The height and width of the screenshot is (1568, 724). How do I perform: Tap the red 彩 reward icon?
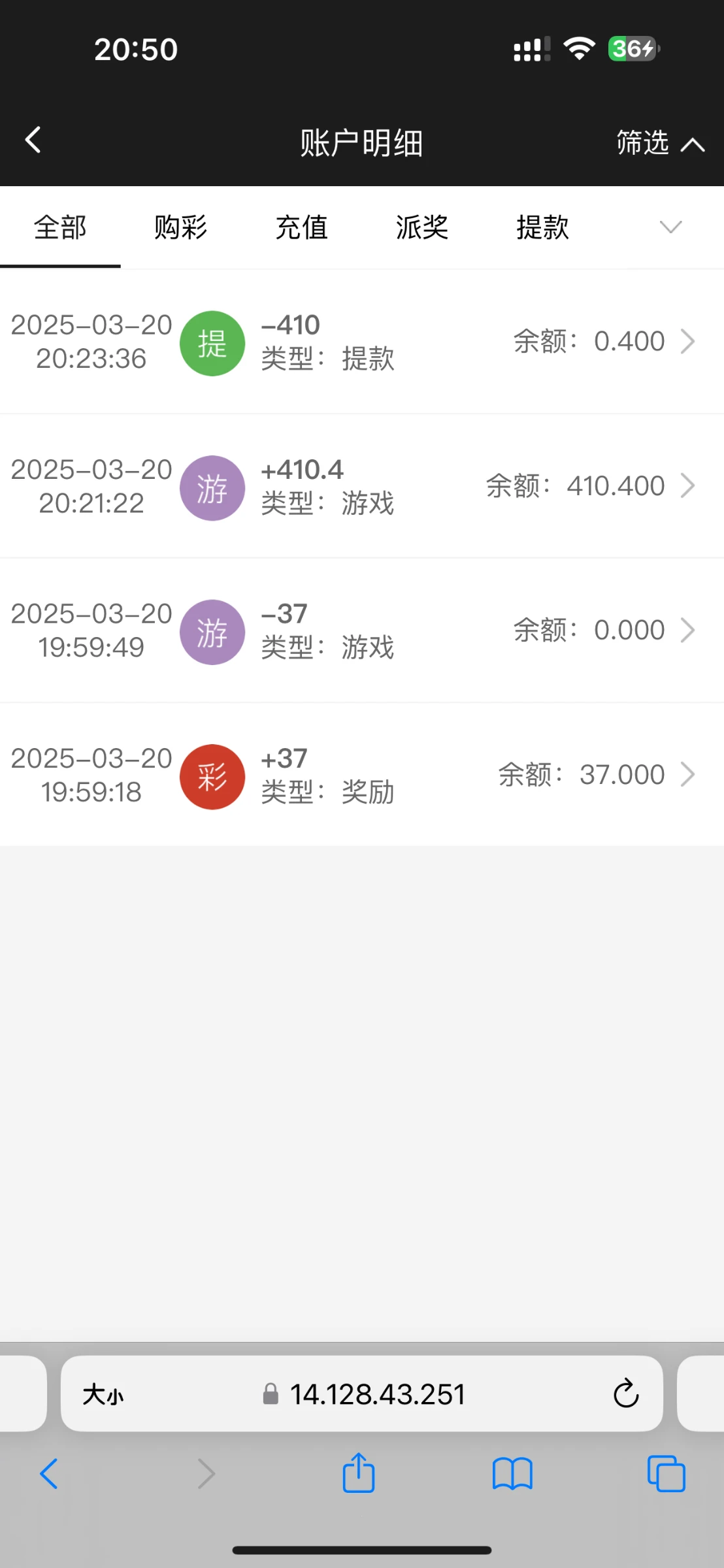click(212, 777)
